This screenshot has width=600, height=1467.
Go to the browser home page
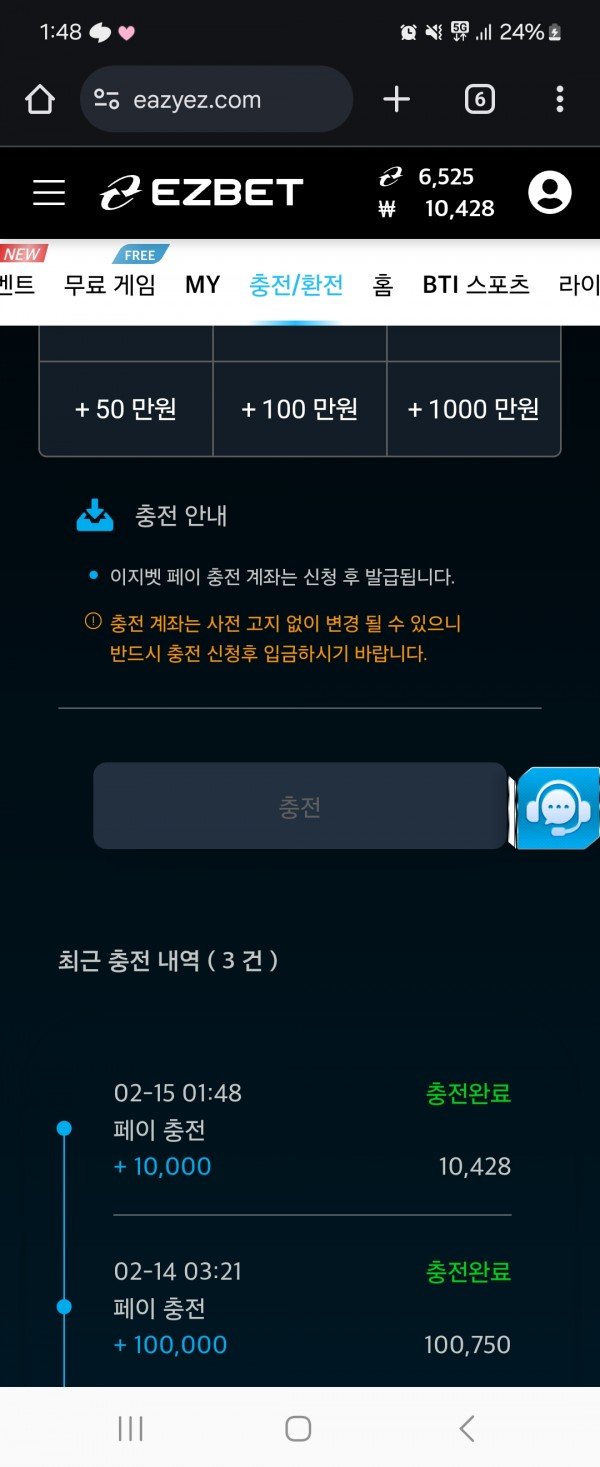(x=39, y=99)
